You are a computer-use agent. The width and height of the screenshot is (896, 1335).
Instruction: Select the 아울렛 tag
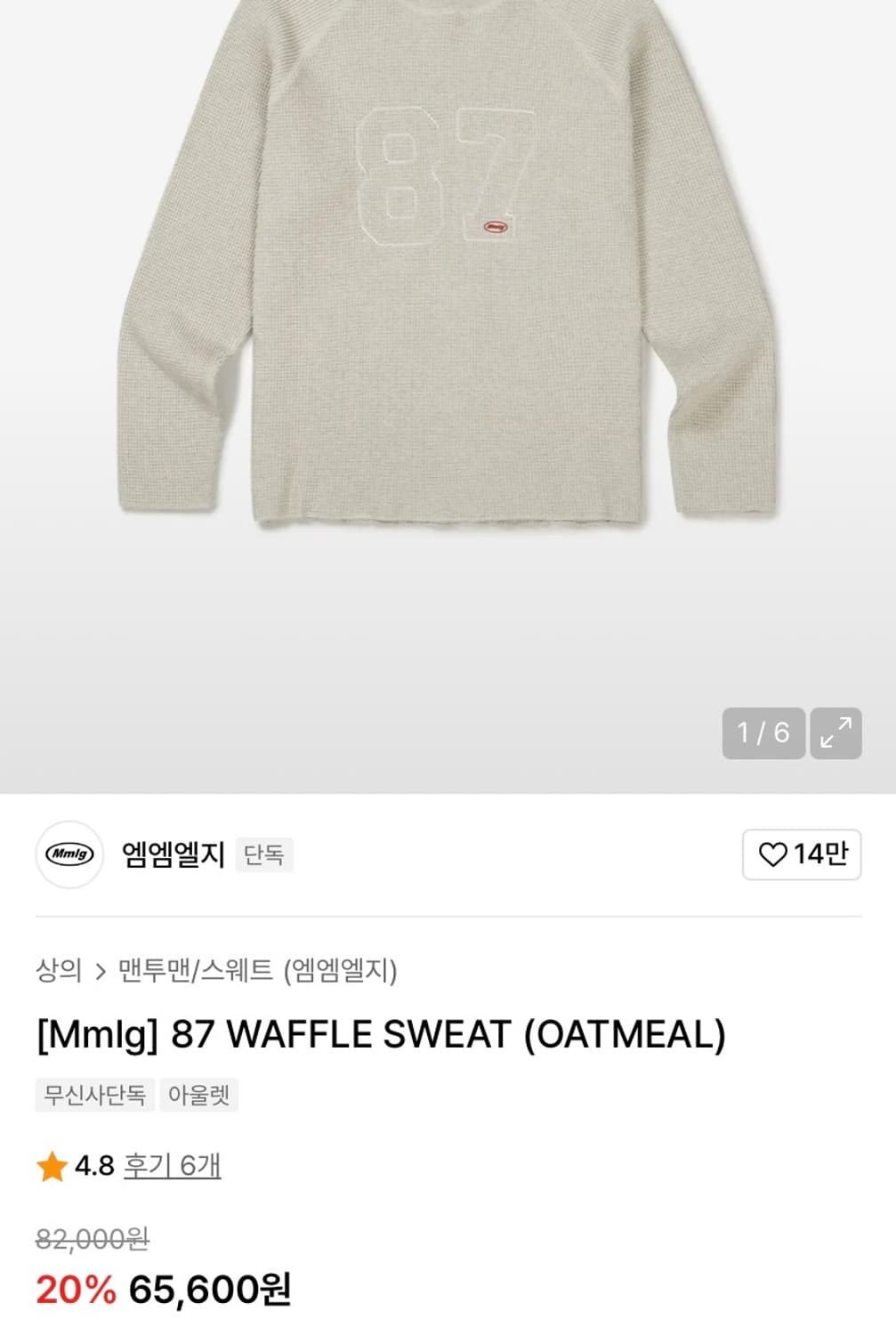point(198,1096)
